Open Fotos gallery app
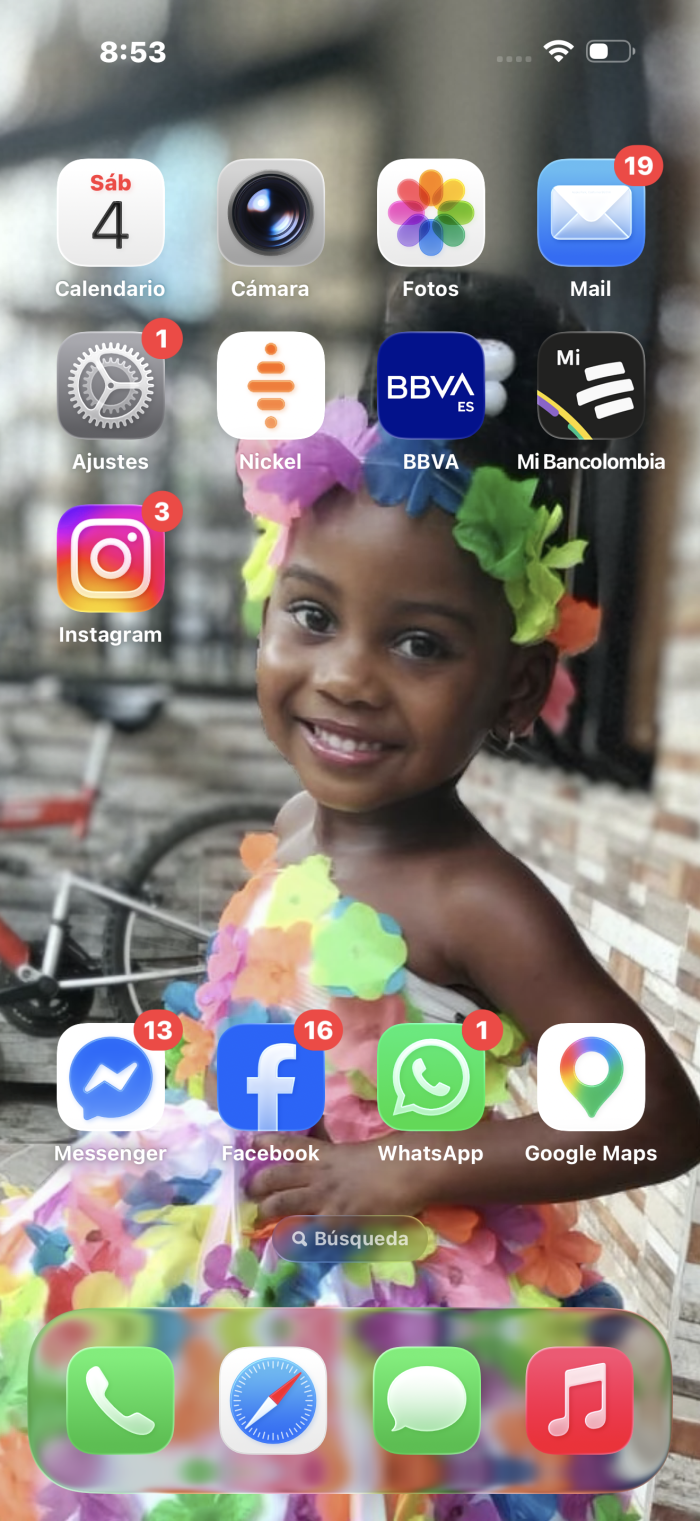700x1521 pixels. [x=431, y=213]
